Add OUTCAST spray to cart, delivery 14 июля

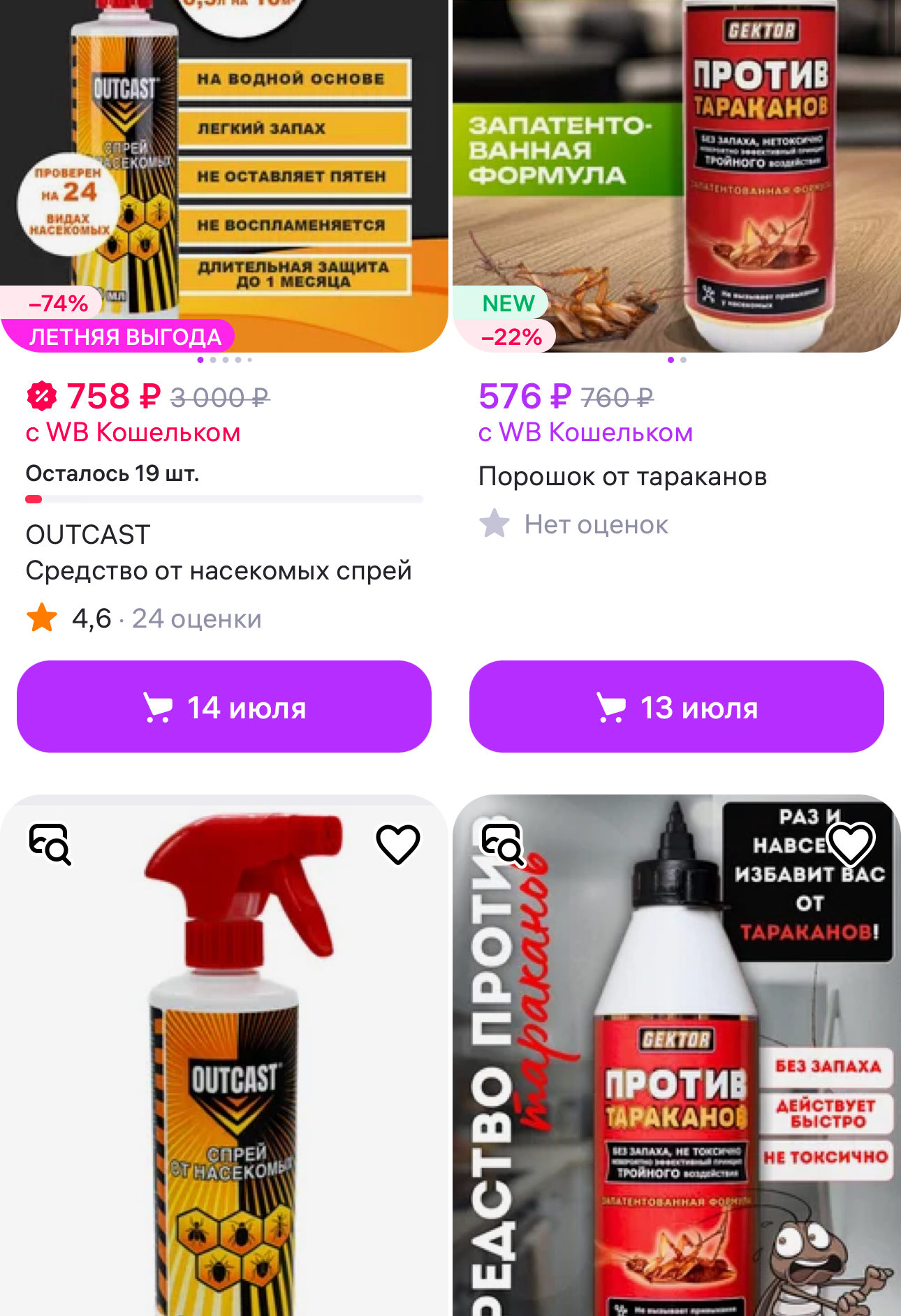pyautogui.click(x=224, y=707)
